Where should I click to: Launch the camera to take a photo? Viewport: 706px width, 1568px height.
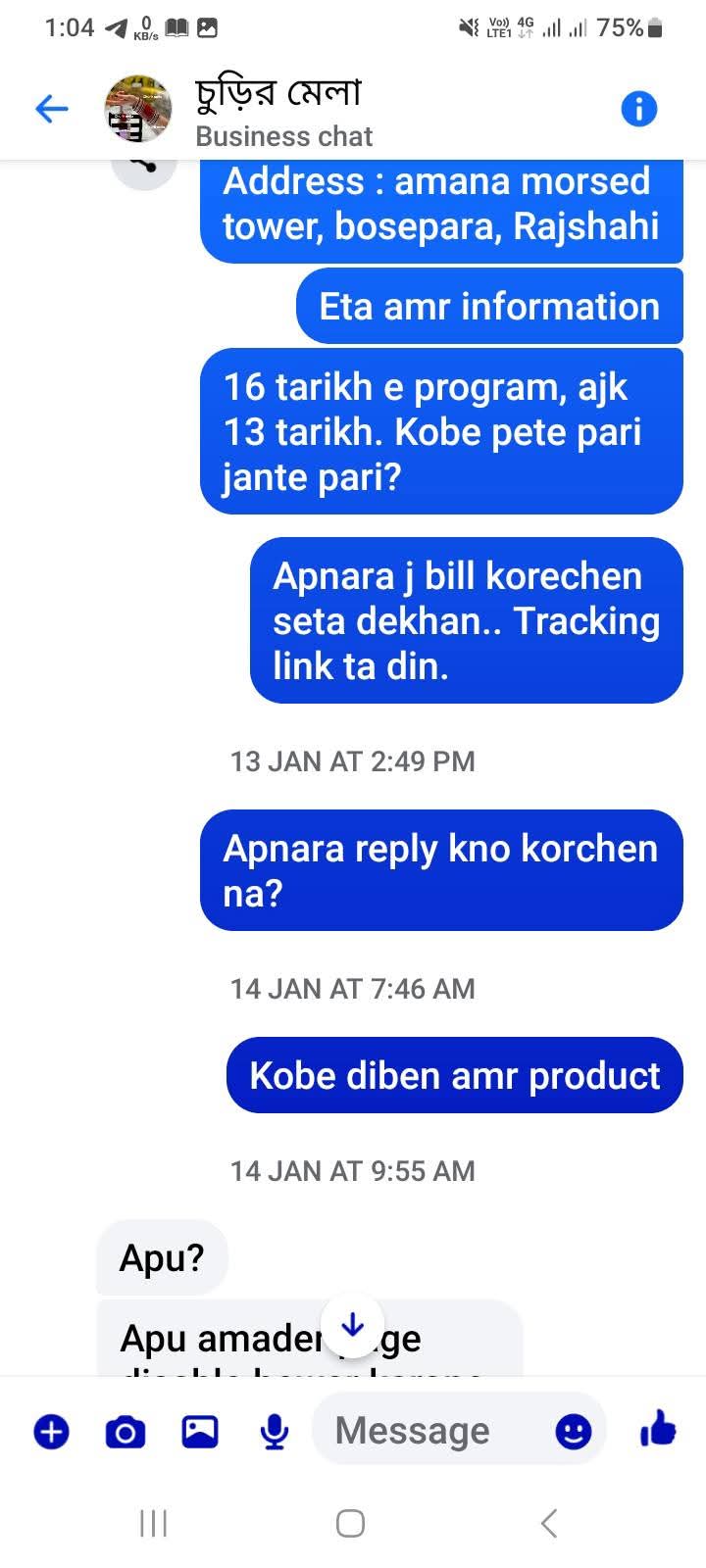(125, 1433)
